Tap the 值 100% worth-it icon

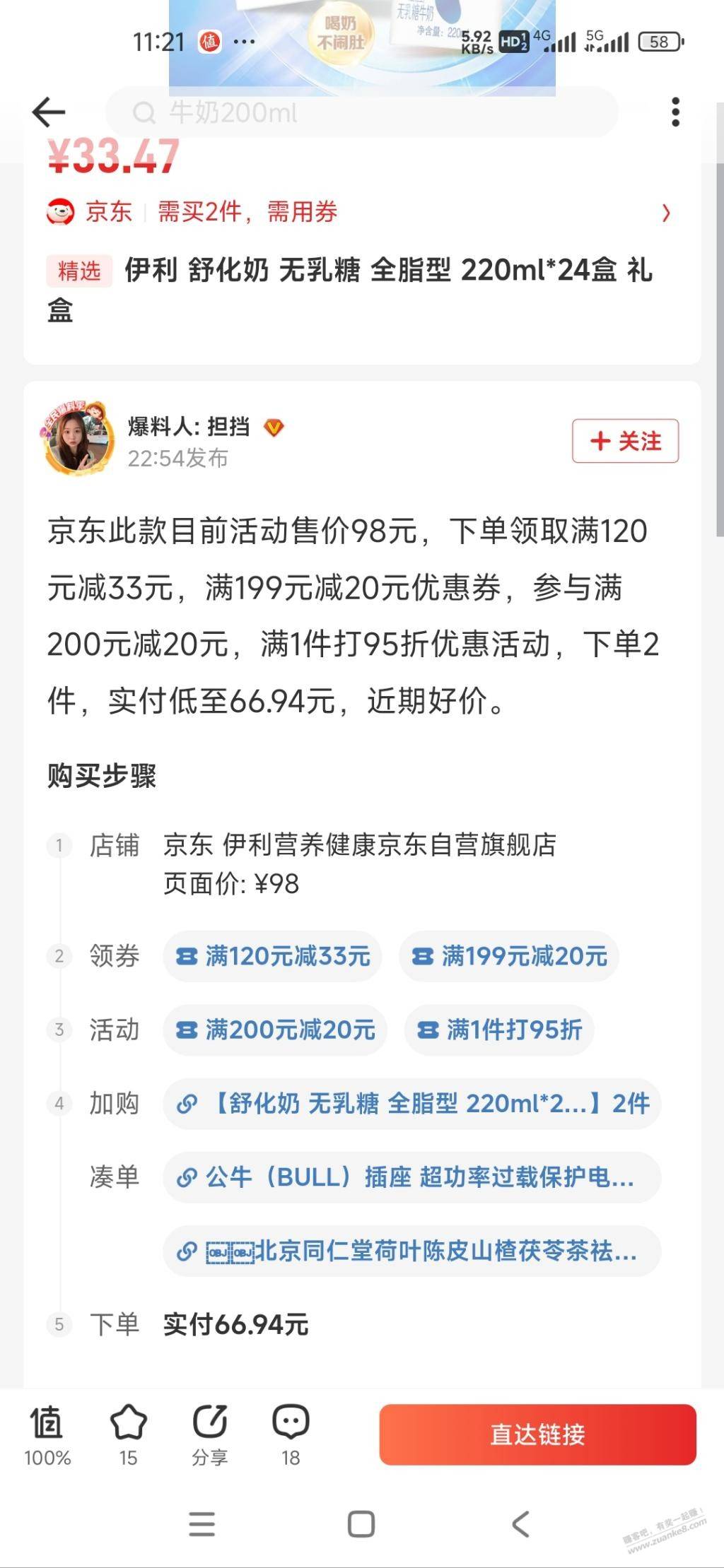[x=47, y=1434]
